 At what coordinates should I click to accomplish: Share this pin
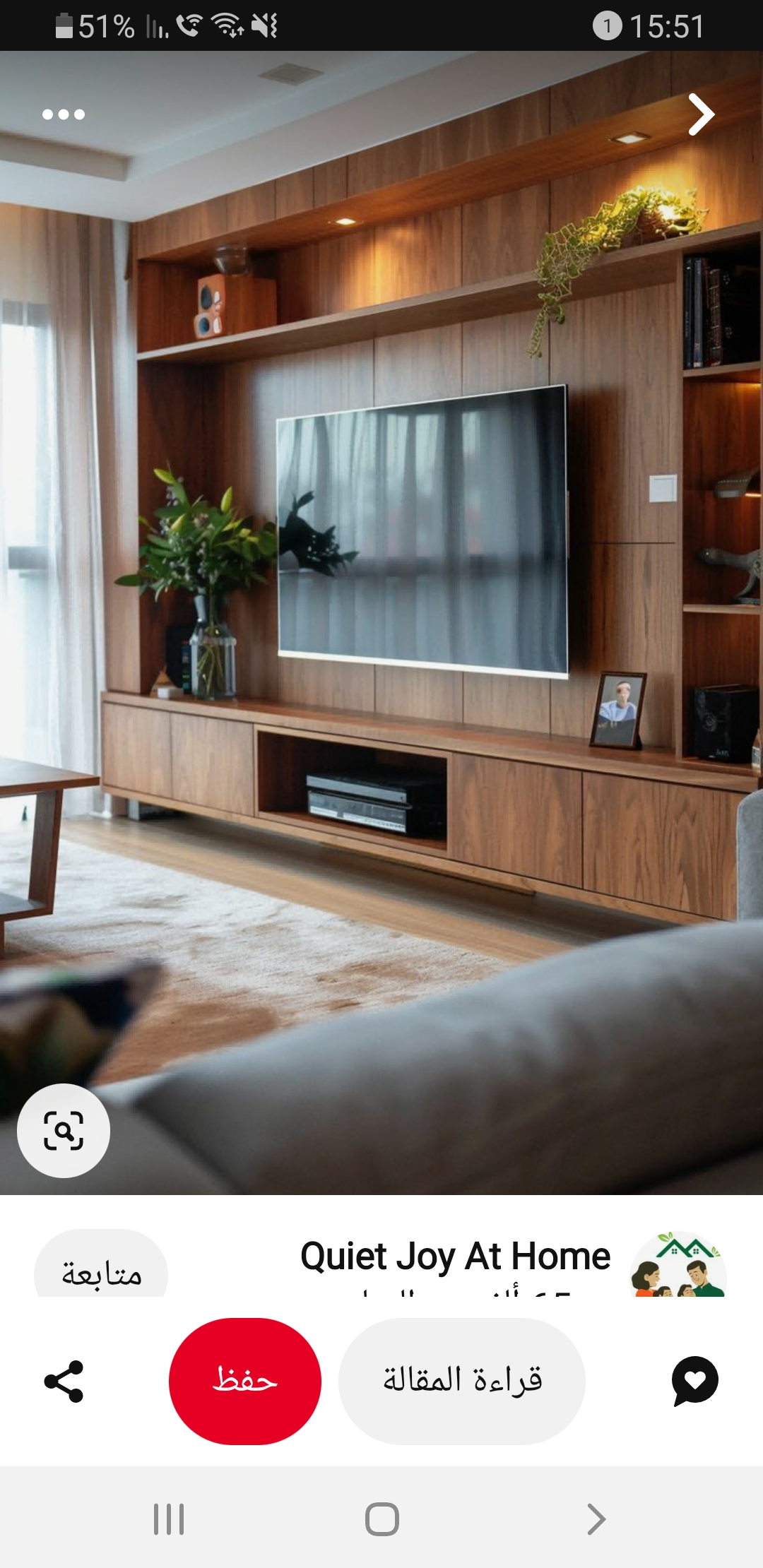coord(64,1381)
